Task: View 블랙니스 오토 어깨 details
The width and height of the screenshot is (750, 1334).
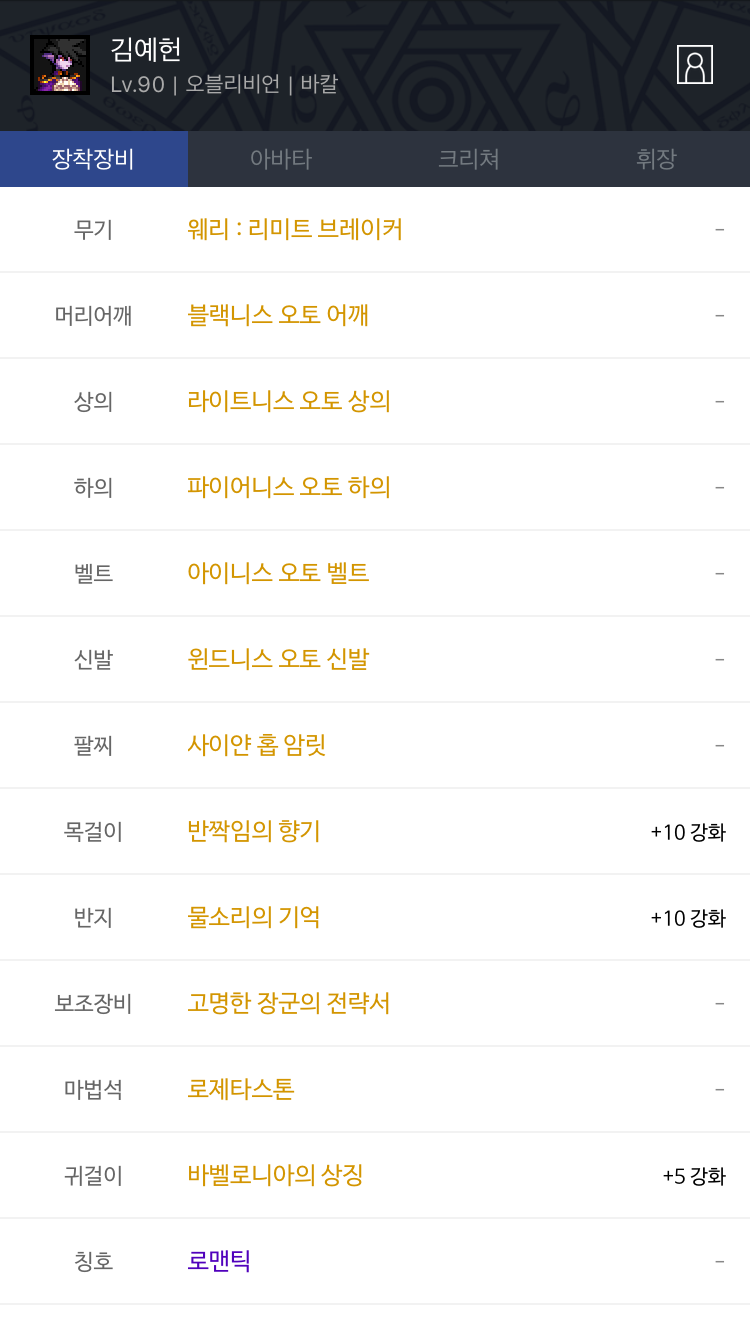Action: tap(278, 315)
